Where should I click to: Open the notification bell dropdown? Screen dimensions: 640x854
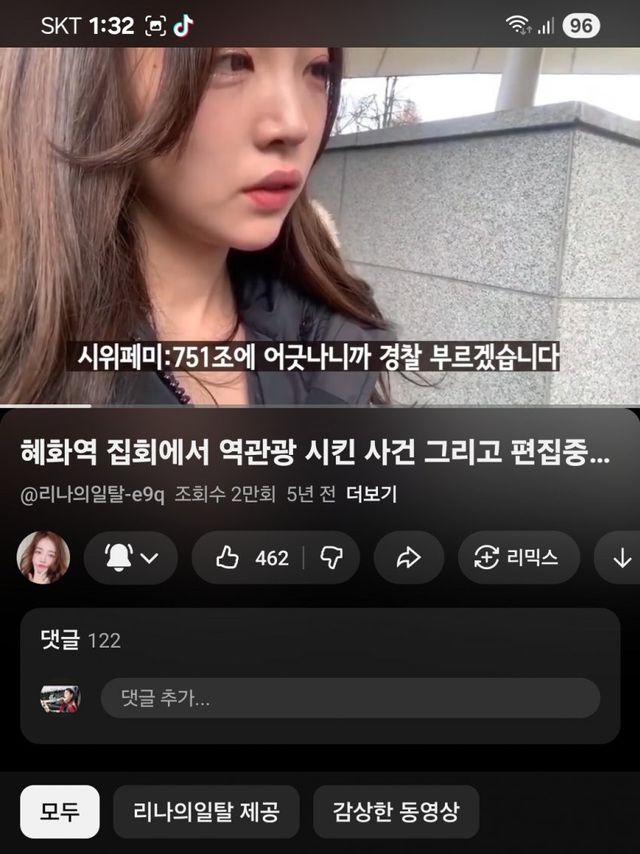pos(130,558)
